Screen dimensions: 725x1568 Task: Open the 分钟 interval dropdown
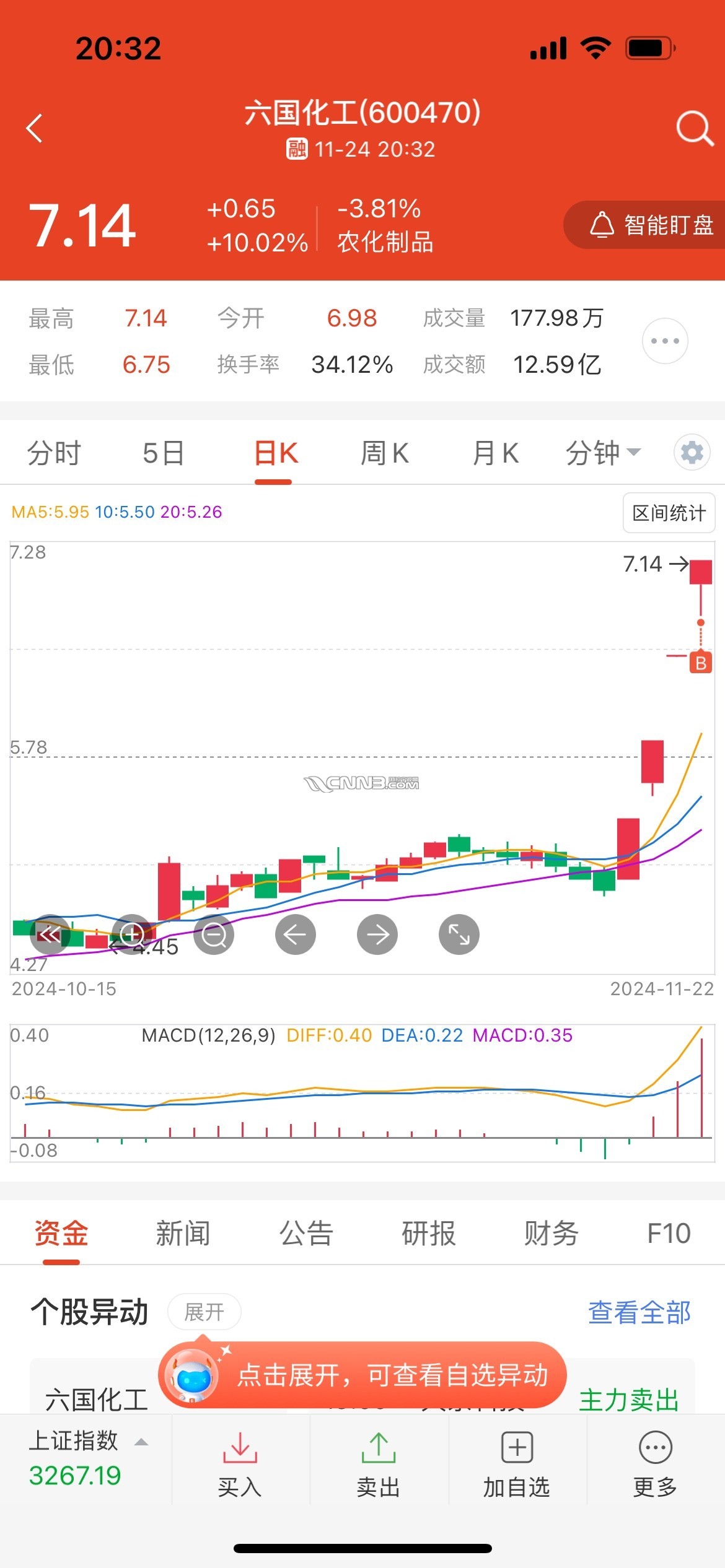pyautogui.click(x=602, y=453)
